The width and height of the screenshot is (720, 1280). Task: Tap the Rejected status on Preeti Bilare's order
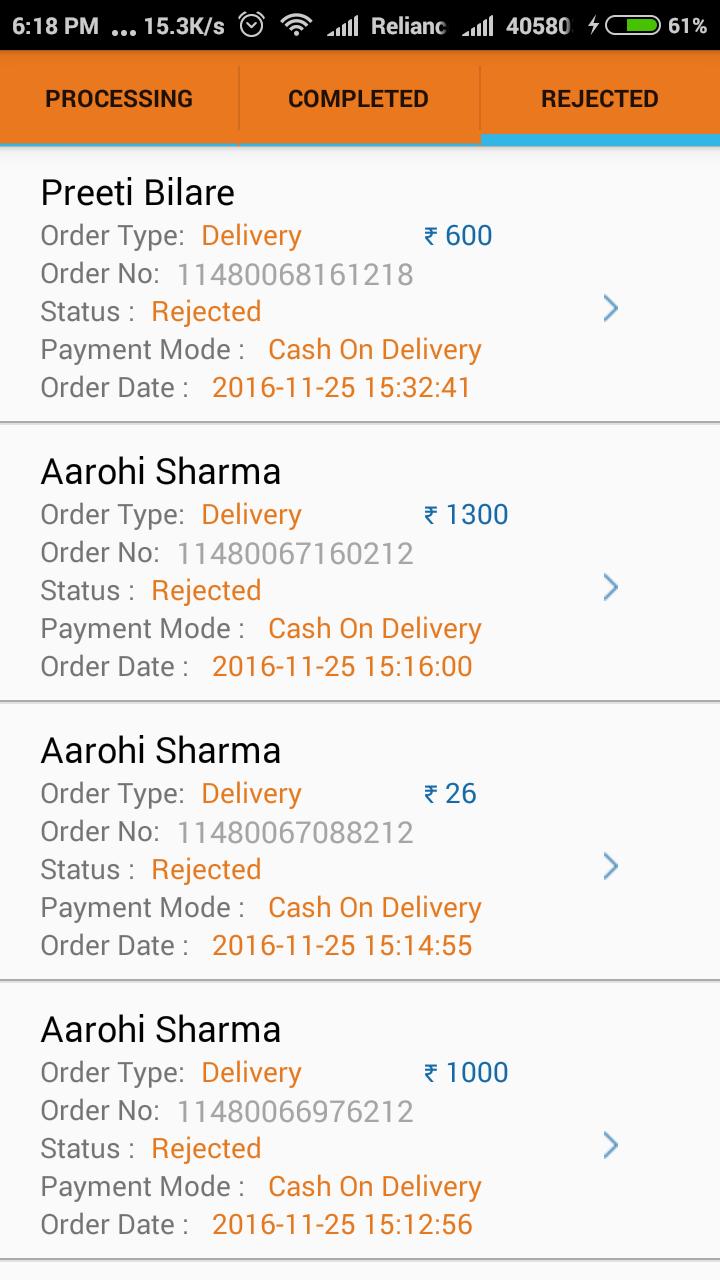click(206, 311)
